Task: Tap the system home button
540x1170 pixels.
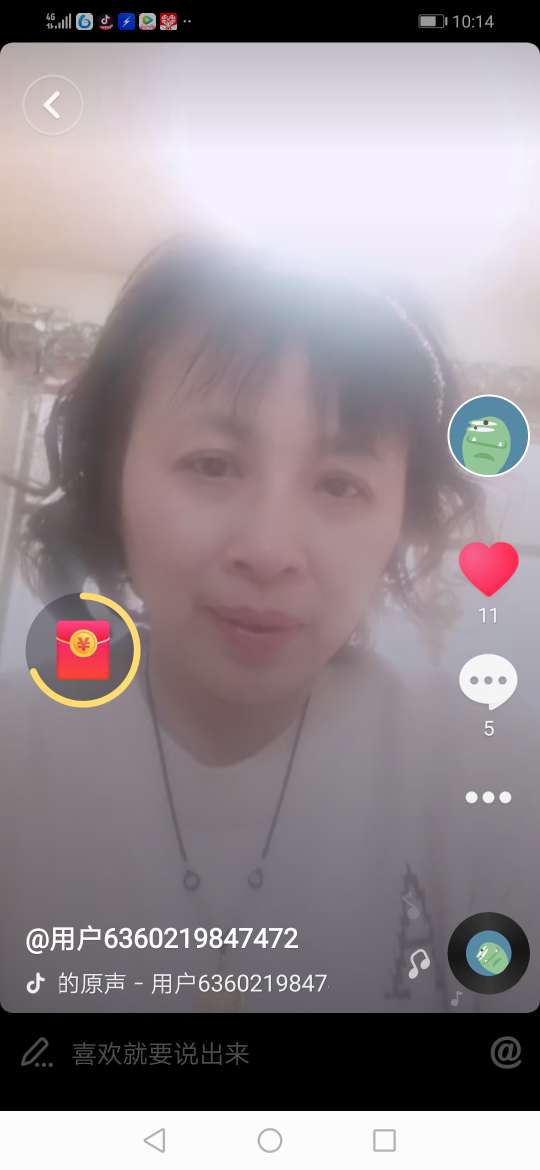Action: (x=270, y=1140)
